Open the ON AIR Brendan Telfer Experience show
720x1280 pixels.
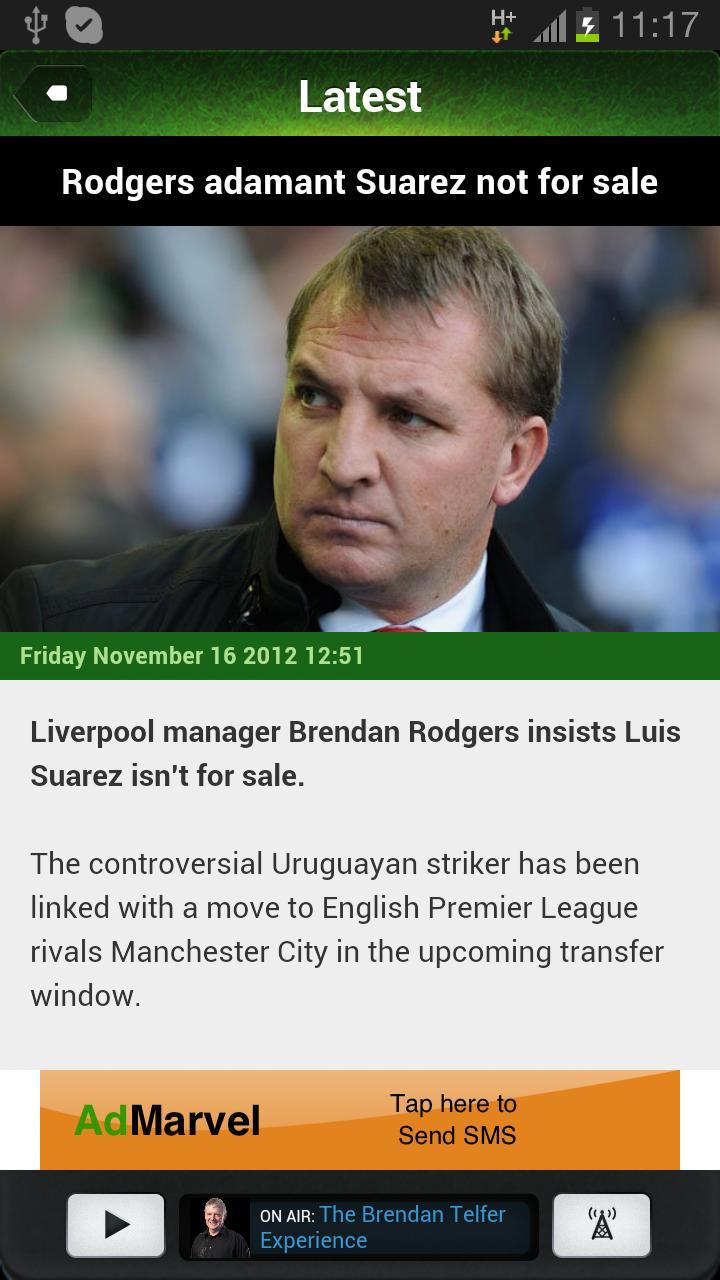coord(358,1226)
